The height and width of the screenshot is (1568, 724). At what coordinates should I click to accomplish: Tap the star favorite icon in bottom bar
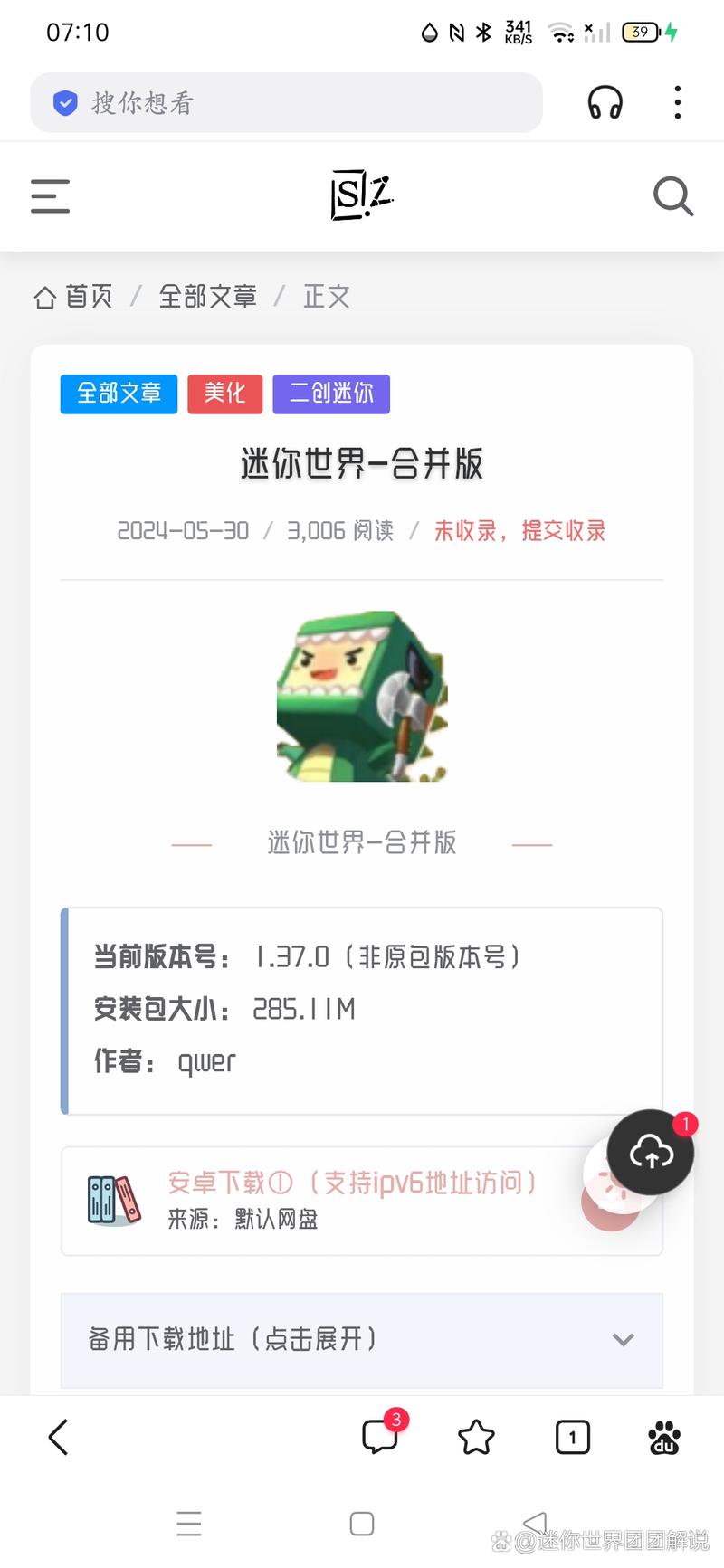pos(476,1437)
